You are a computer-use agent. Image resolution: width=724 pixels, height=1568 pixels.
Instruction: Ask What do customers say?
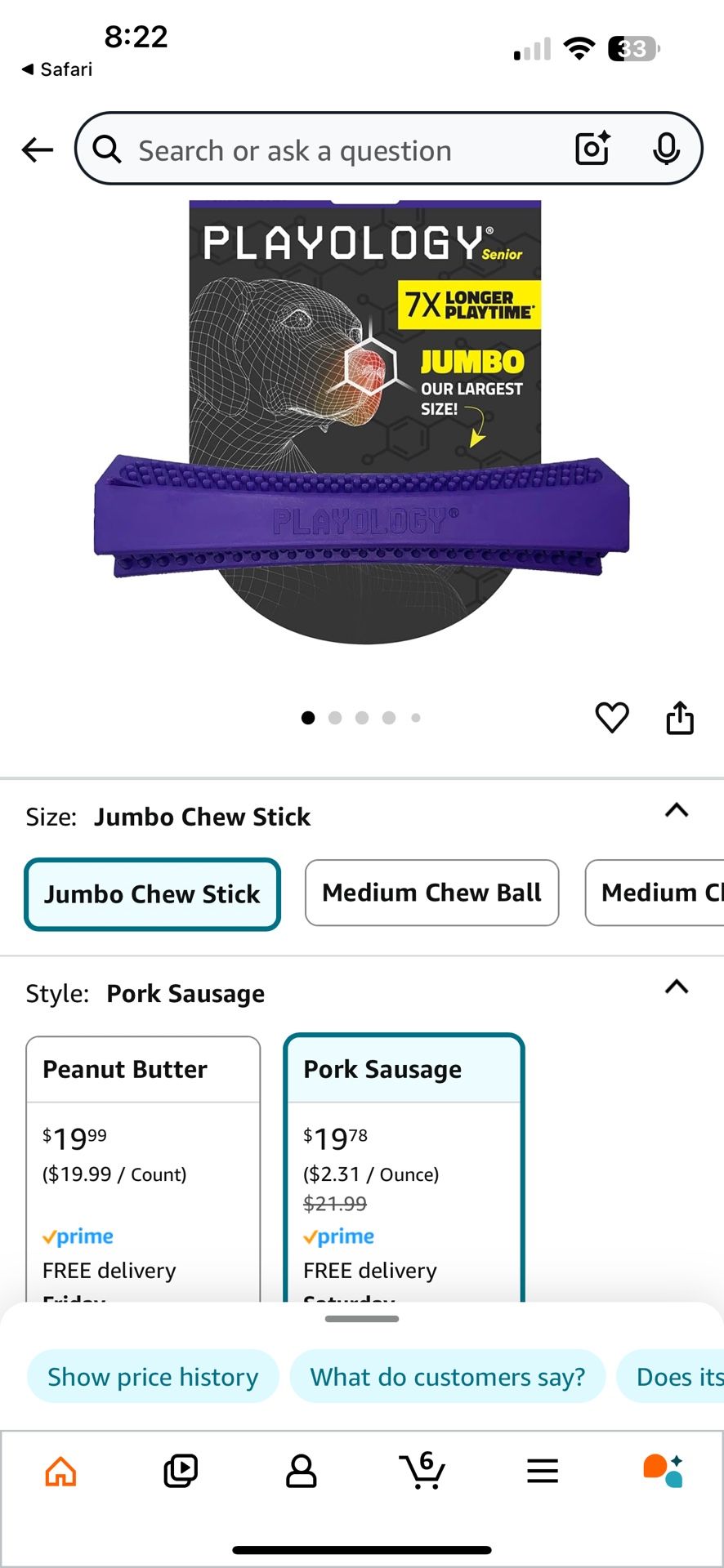[447, 1376]
